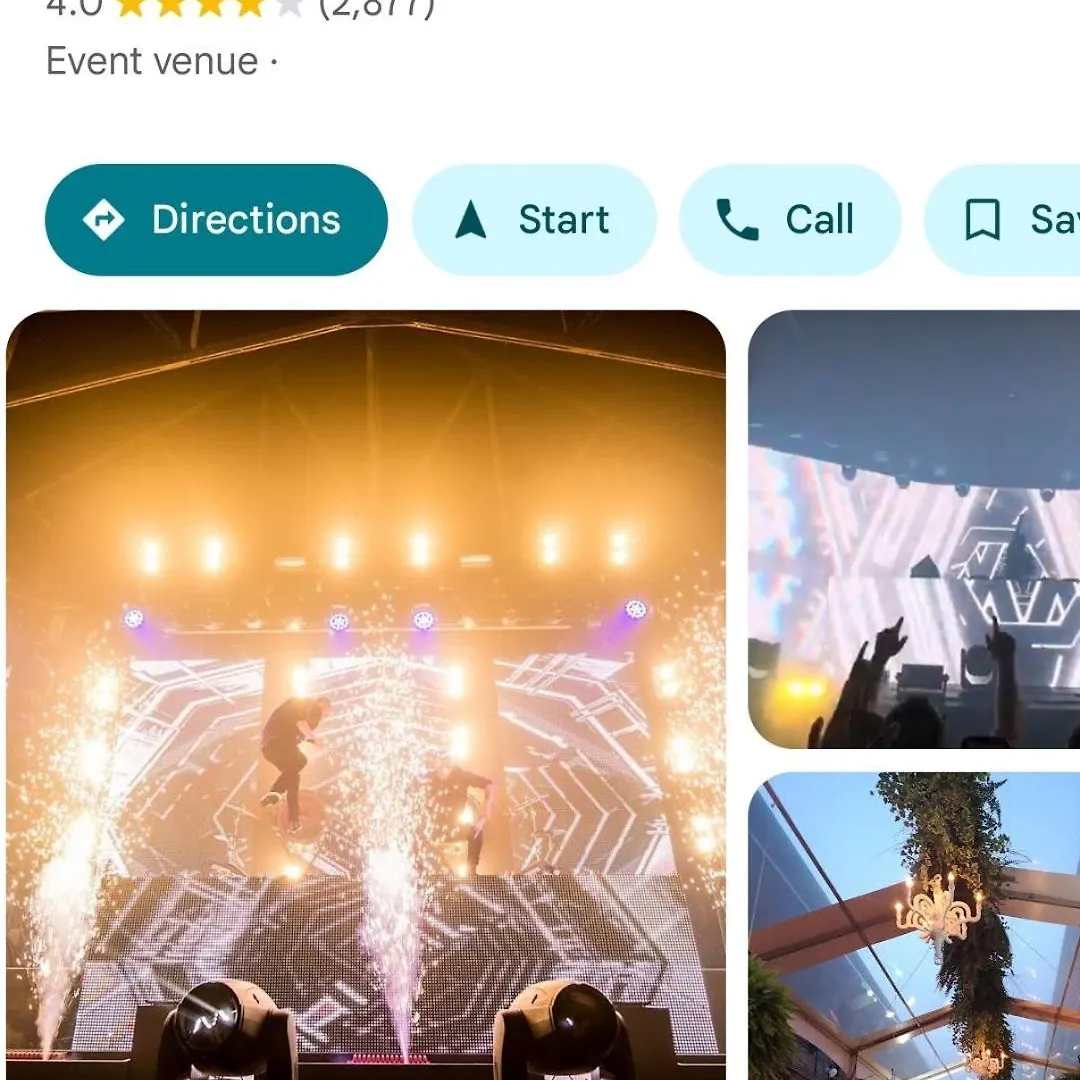
Task: Get directions to this event venue
Action: coord(216,220)
